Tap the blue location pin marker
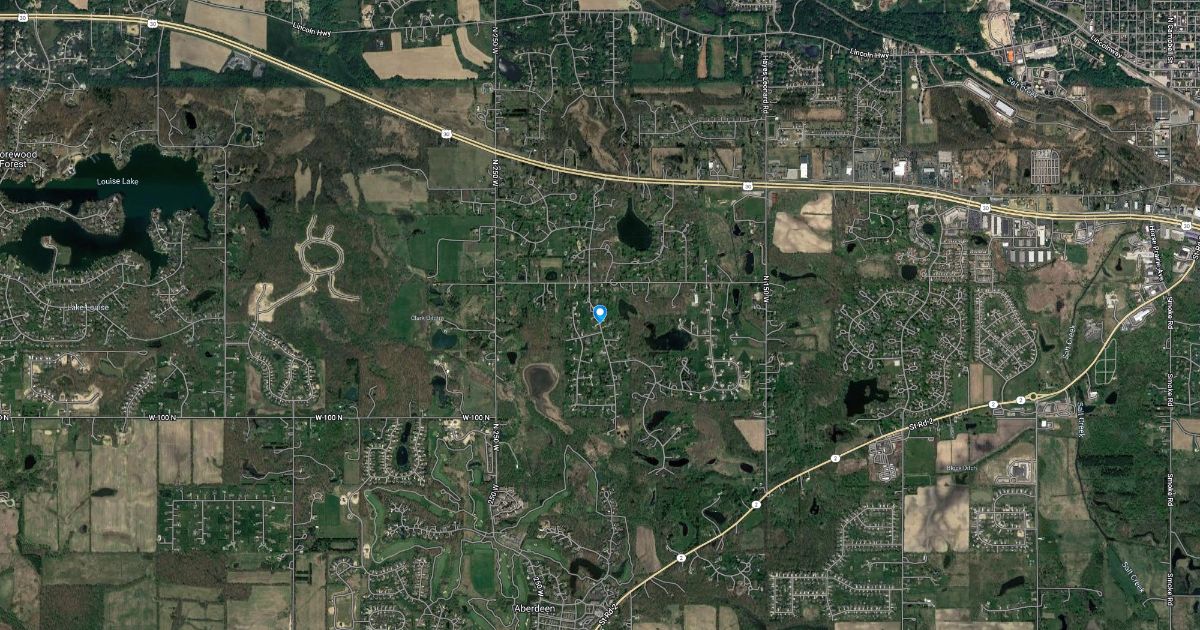The image size is (1200, 630). point(600,313)
